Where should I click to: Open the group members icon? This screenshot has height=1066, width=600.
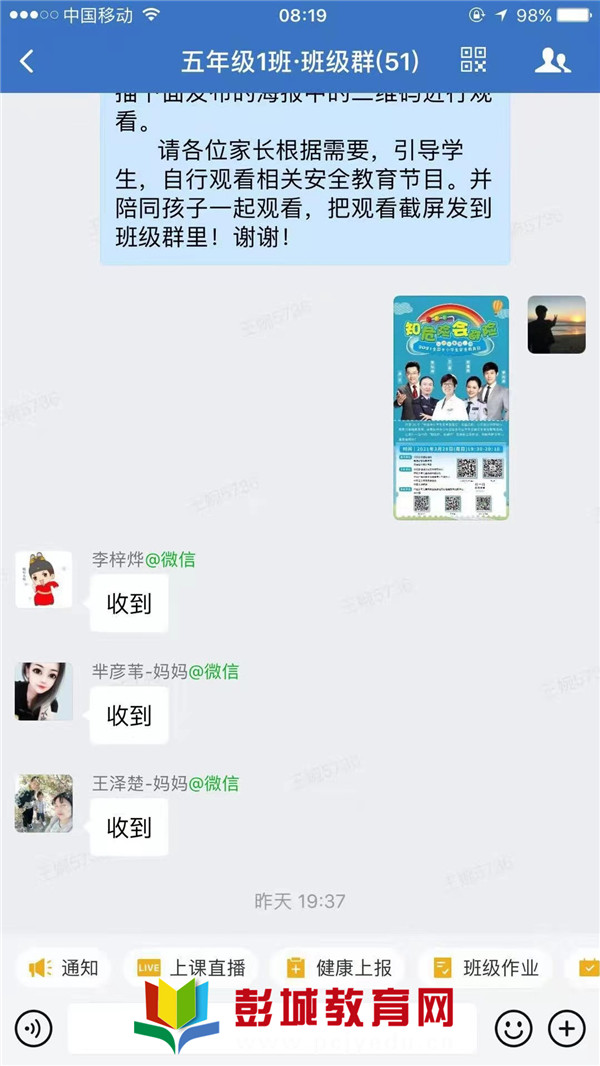(552, 60)
